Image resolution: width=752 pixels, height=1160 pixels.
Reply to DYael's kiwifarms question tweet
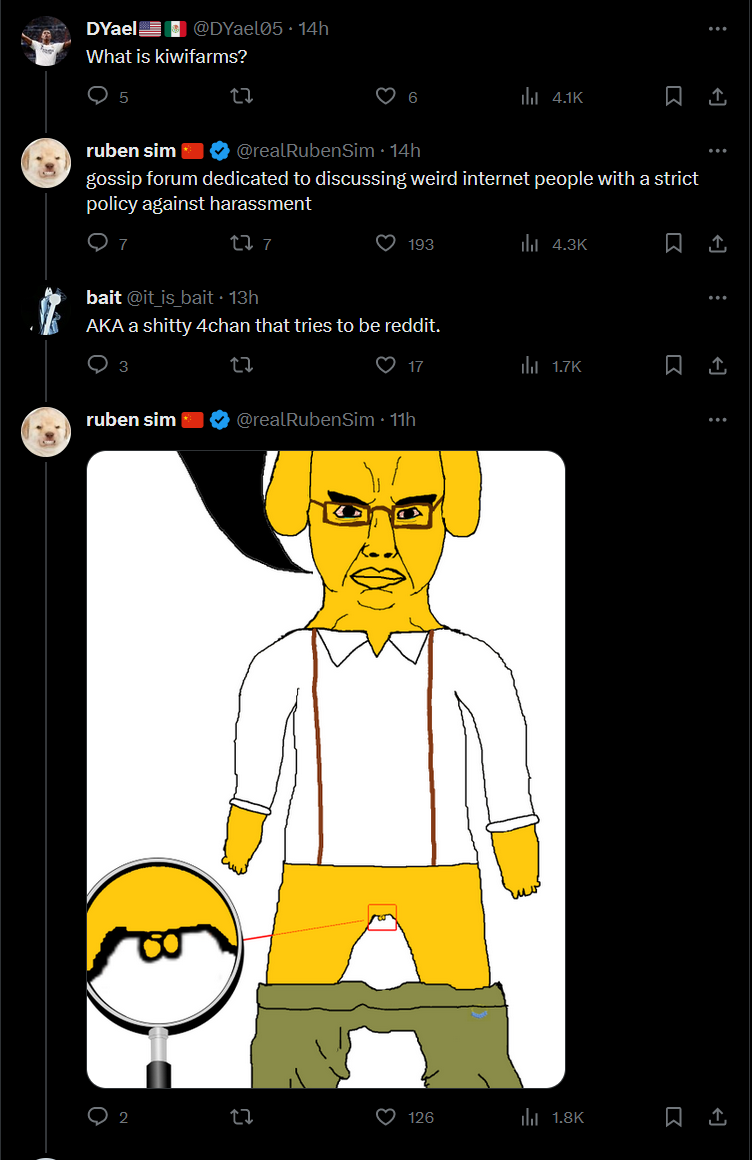click(98, 96)
